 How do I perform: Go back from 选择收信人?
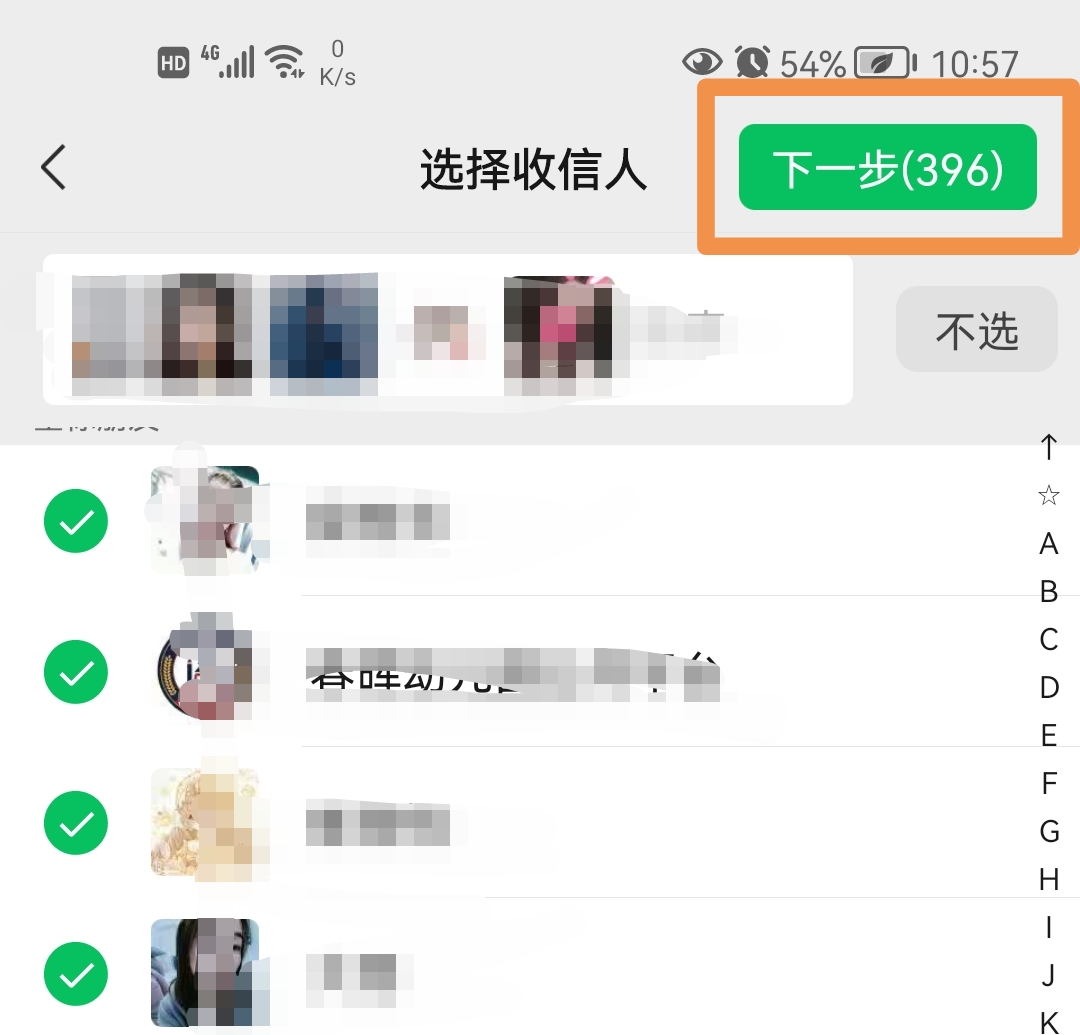pyautogui.click(x=54, y=167)
